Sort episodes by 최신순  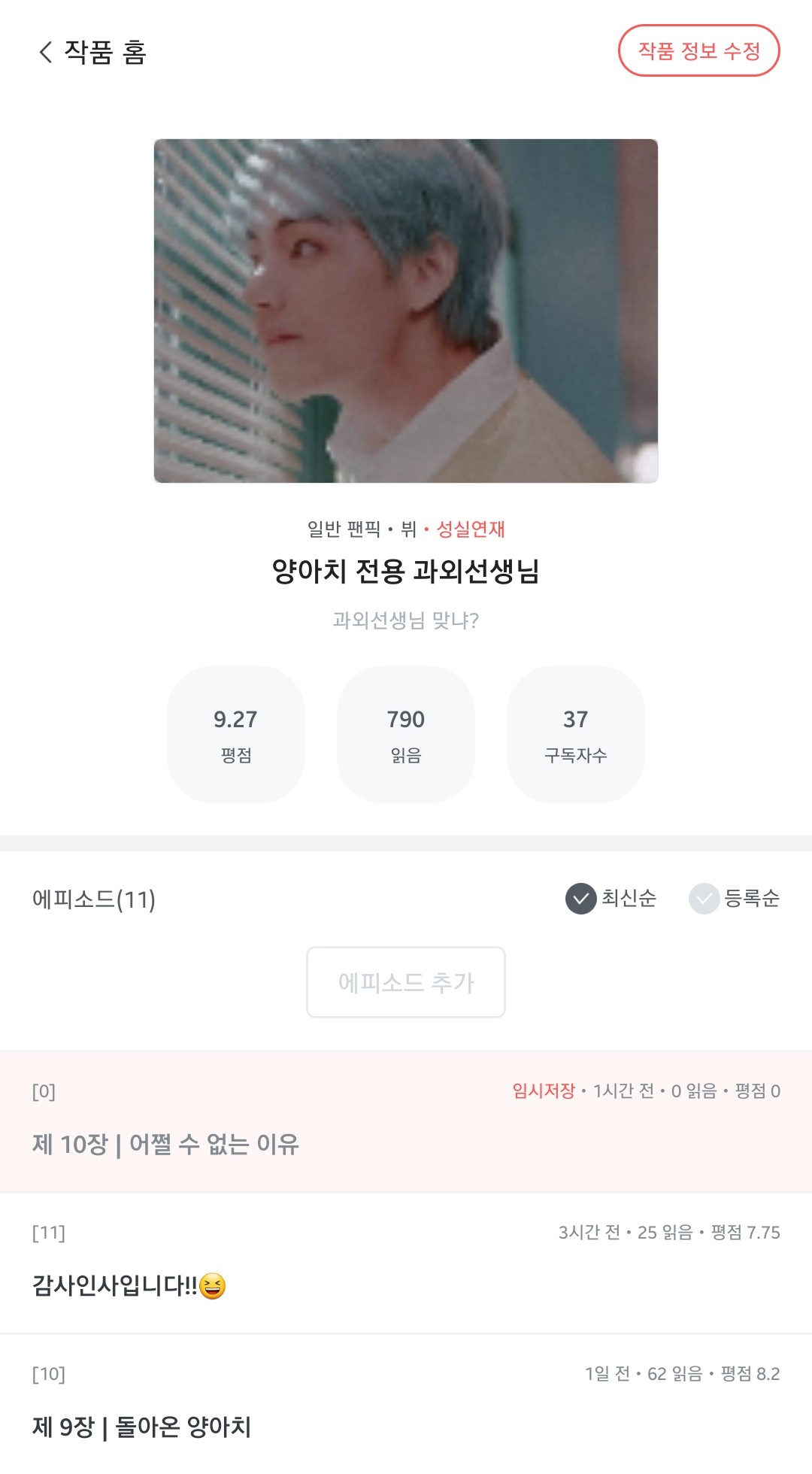(x=611, y=898)
